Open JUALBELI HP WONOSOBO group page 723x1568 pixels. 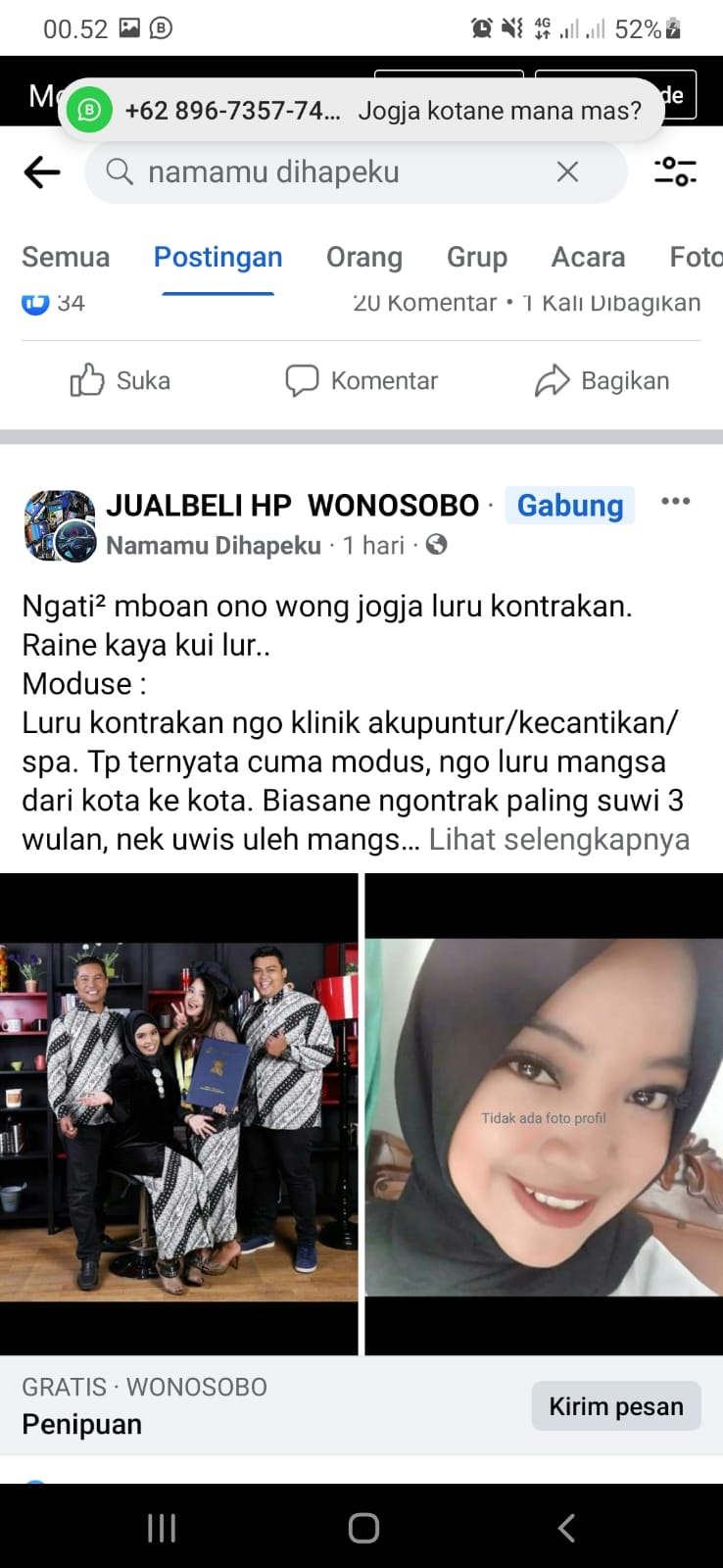coord(292,506)
